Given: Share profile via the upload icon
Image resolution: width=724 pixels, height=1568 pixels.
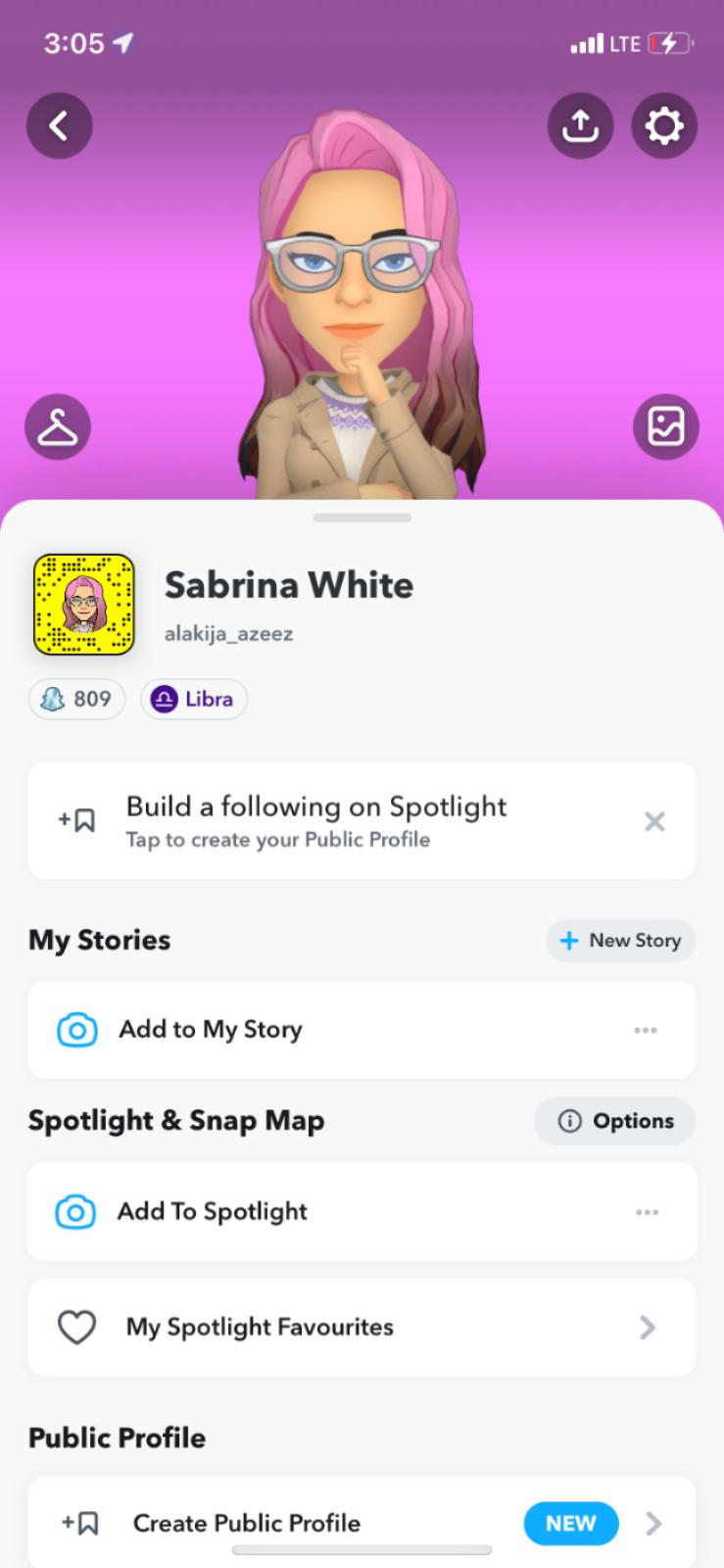Looking at the screenshot, I should (580, 125).
